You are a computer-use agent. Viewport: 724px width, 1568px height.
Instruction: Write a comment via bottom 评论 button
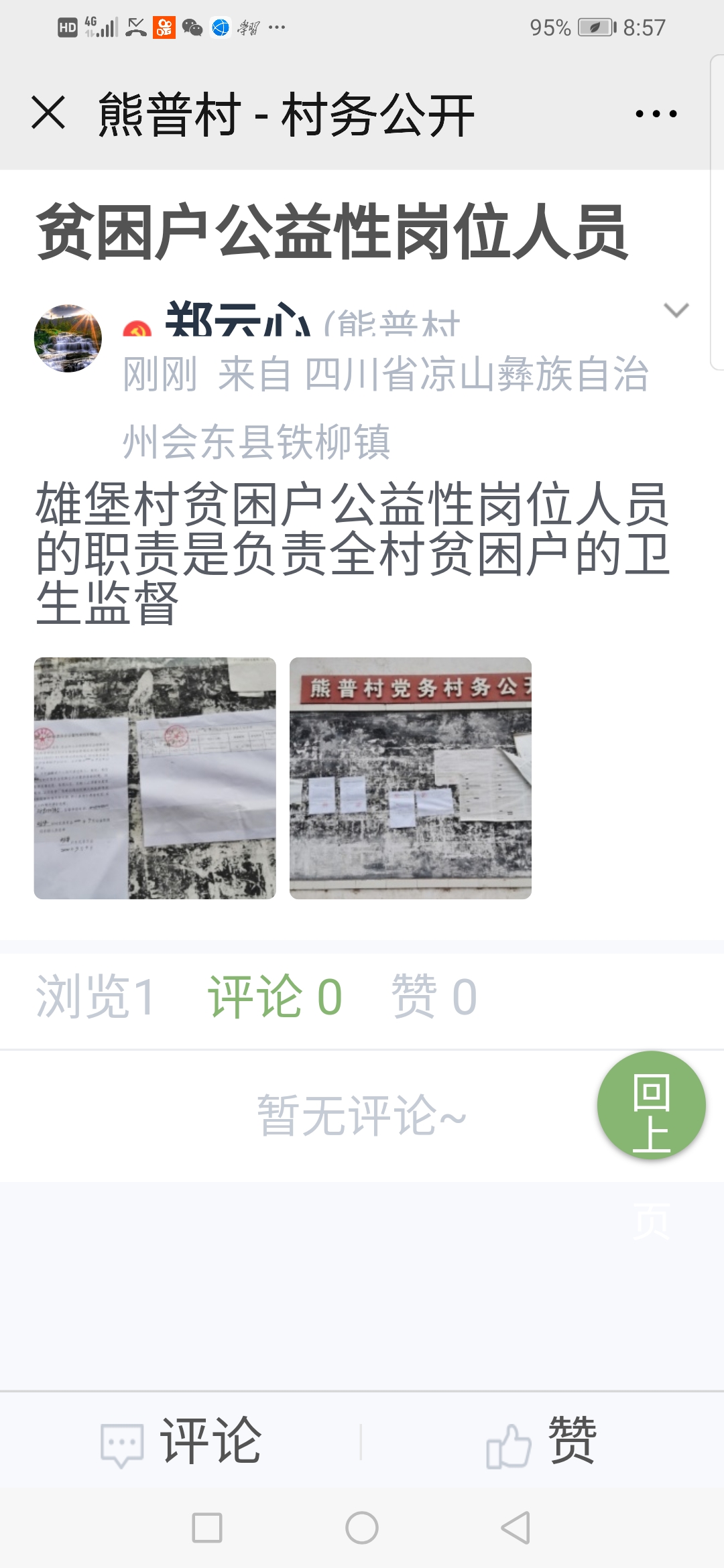tap(181, 1441)
